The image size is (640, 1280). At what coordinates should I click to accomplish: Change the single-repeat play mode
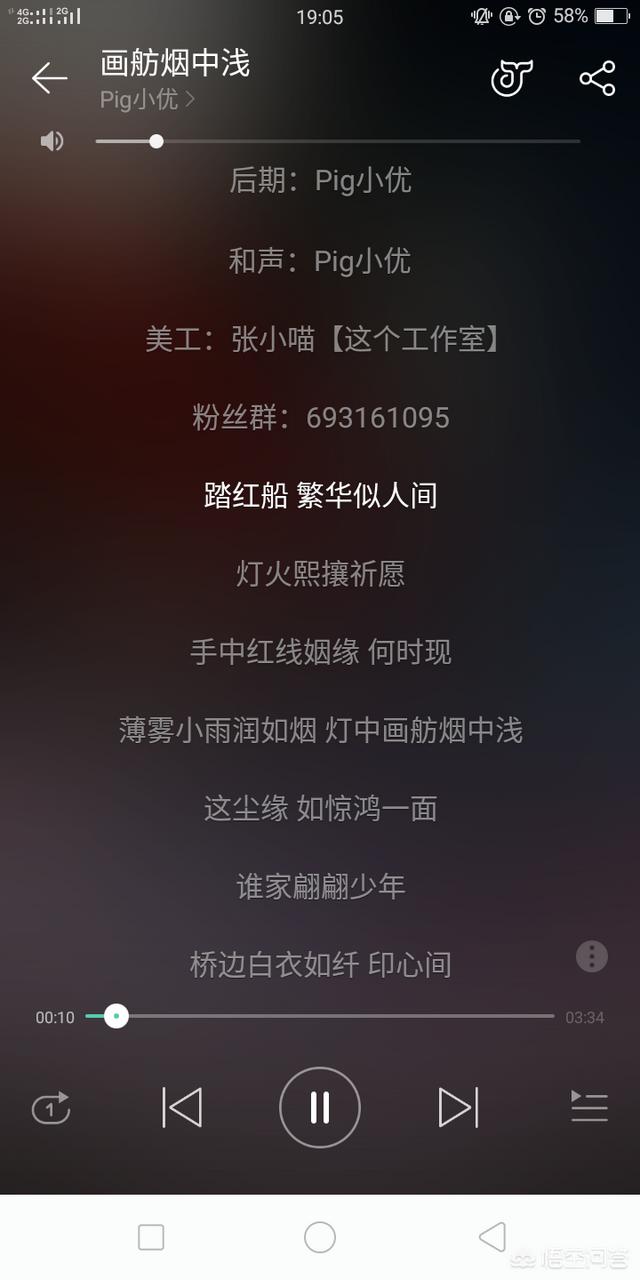pos(51,1107)
